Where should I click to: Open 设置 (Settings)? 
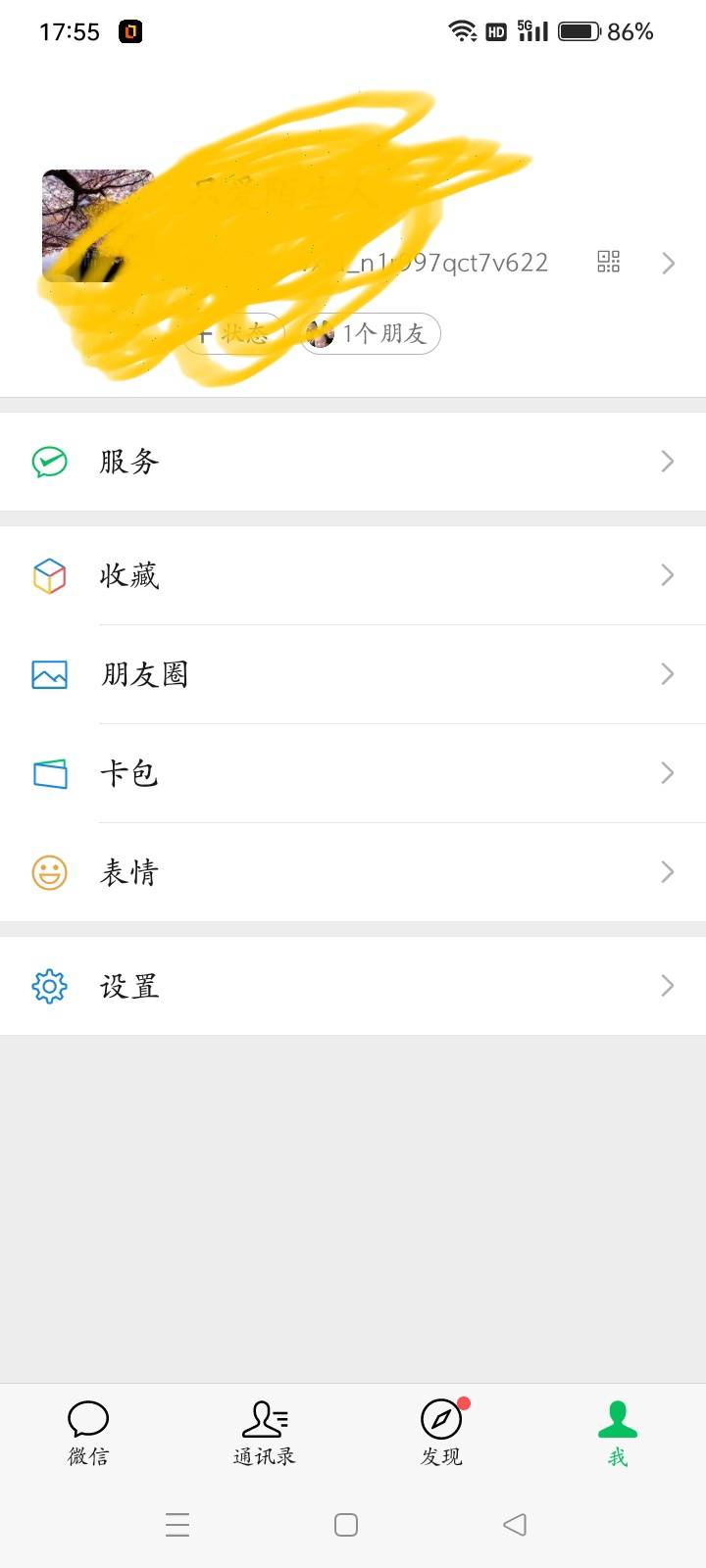pos(353,986)
